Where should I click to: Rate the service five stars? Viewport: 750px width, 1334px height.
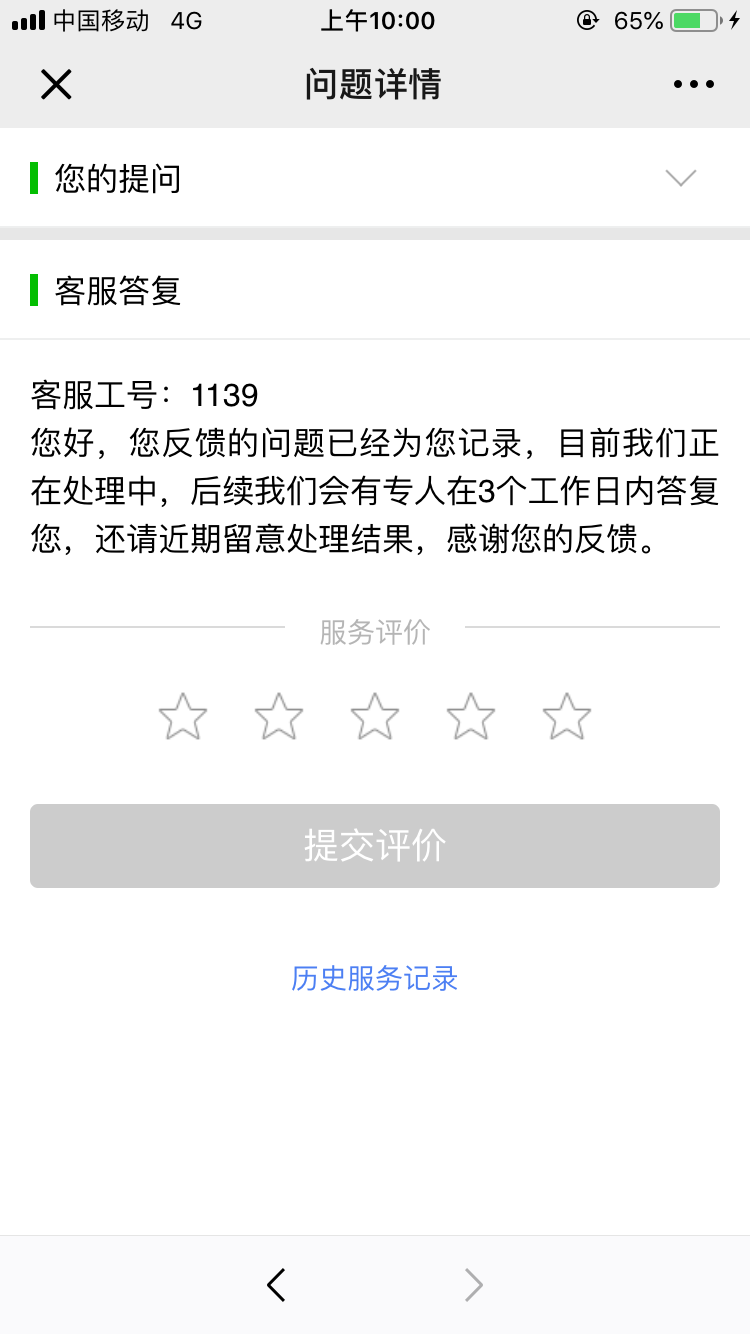pyautogui.click(x=567, y=717)
